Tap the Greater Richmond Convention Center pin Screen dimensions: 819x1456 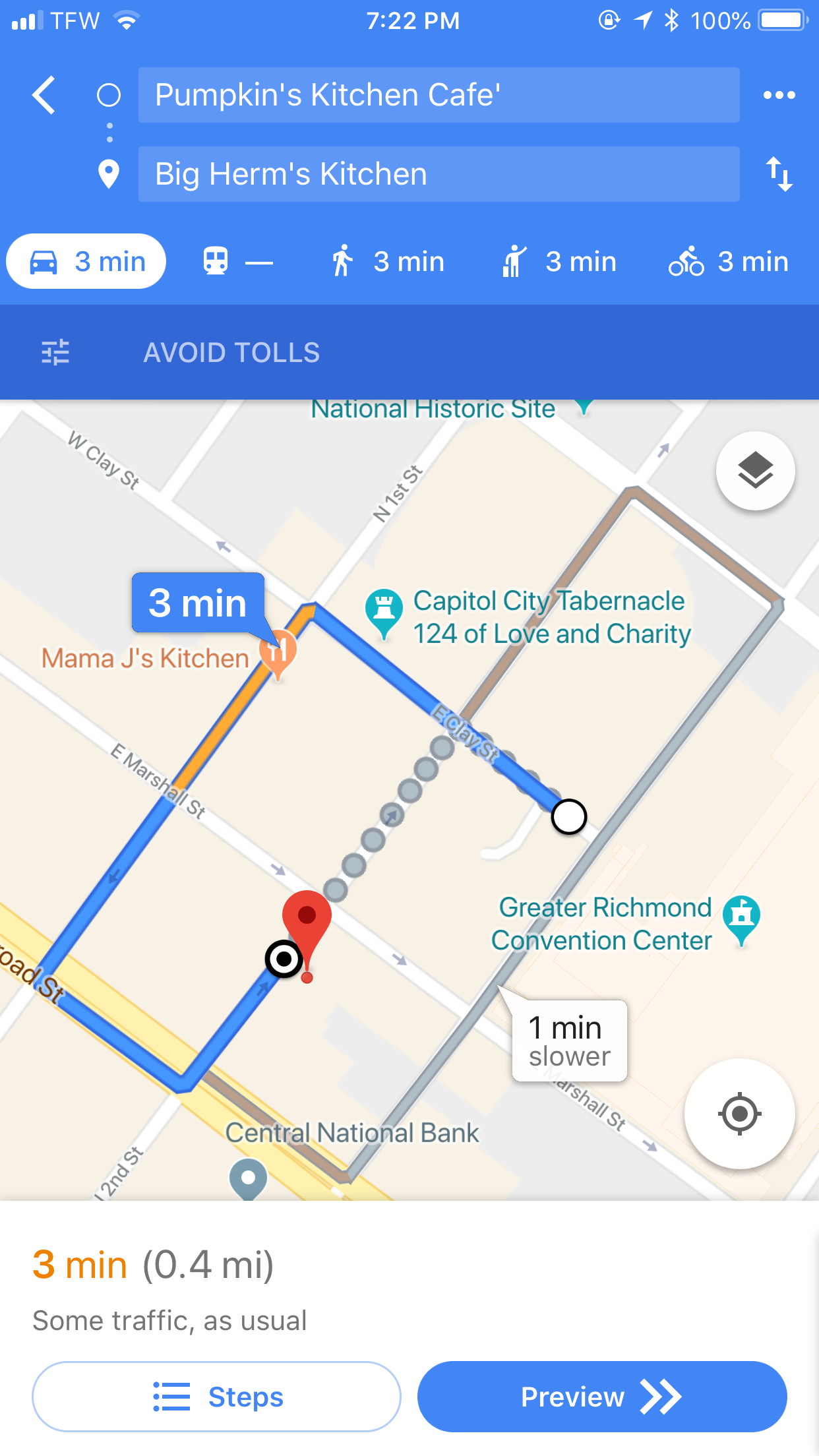[742, 920]
